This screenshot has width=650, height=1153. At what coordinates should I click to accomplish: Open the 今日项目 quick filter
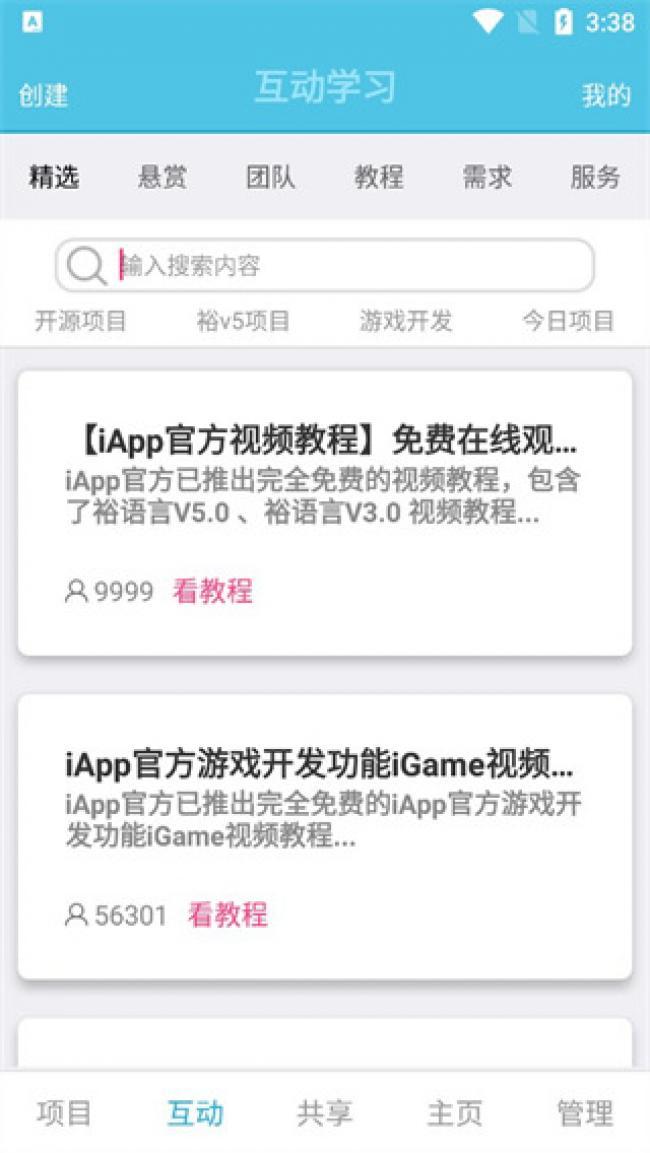click(568, 321)
